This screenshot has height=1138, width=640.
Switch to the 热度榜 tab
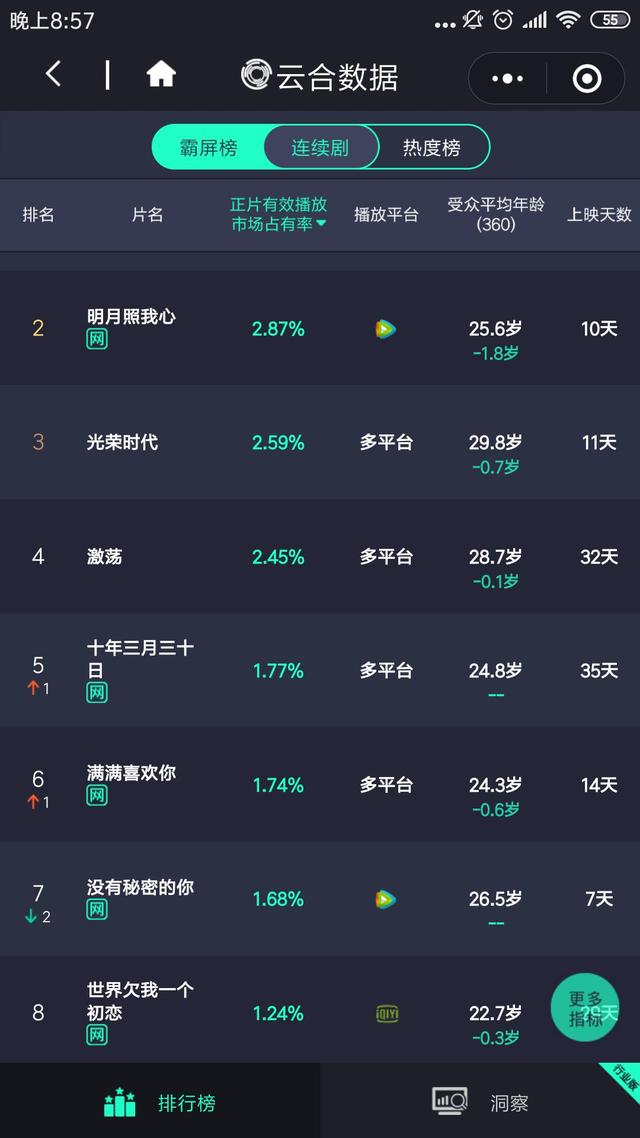[x=432, y=147]
